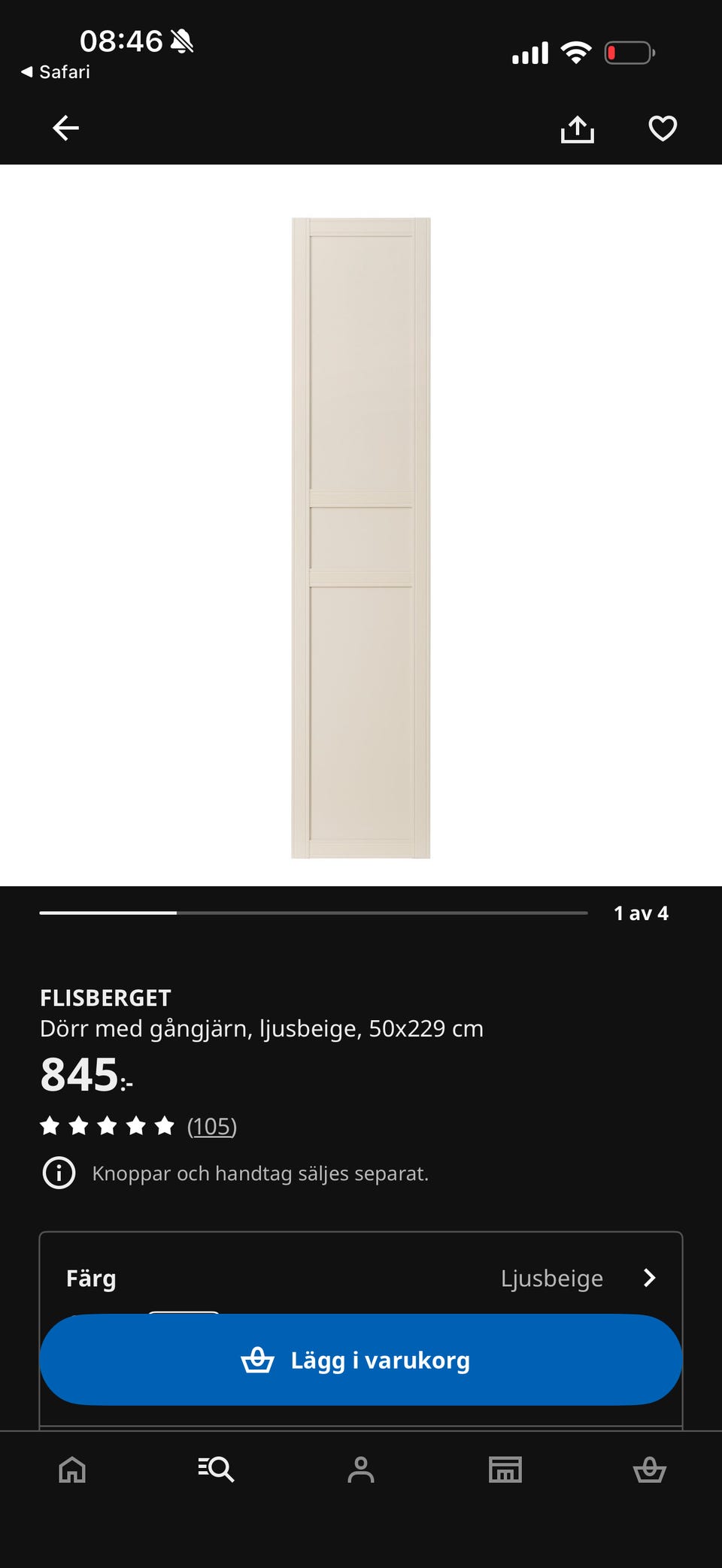View the shopping basket icon
The height and width of the screenshot is (1568, 722).
pos(650,1470)
